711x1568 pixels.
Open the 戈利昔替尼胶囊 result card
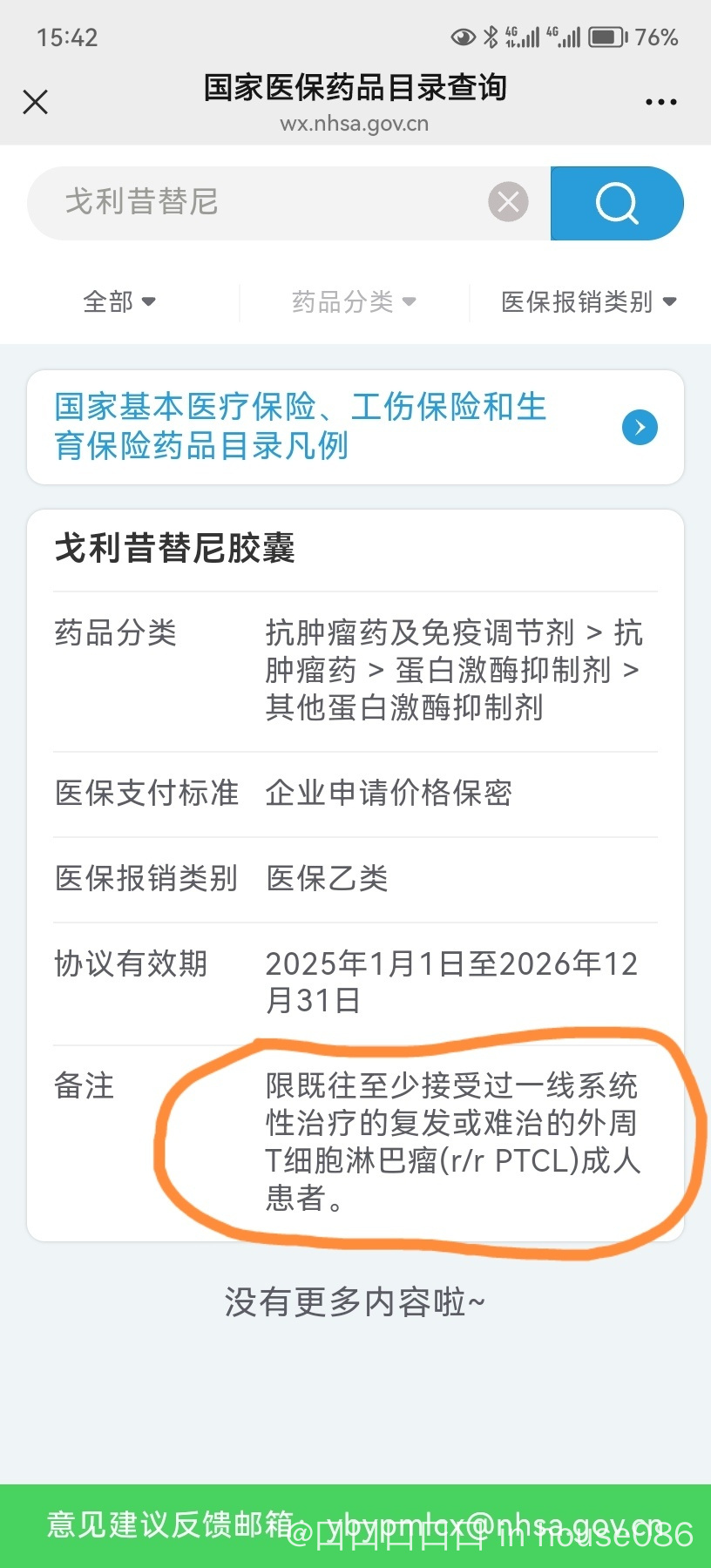(355, 875)
